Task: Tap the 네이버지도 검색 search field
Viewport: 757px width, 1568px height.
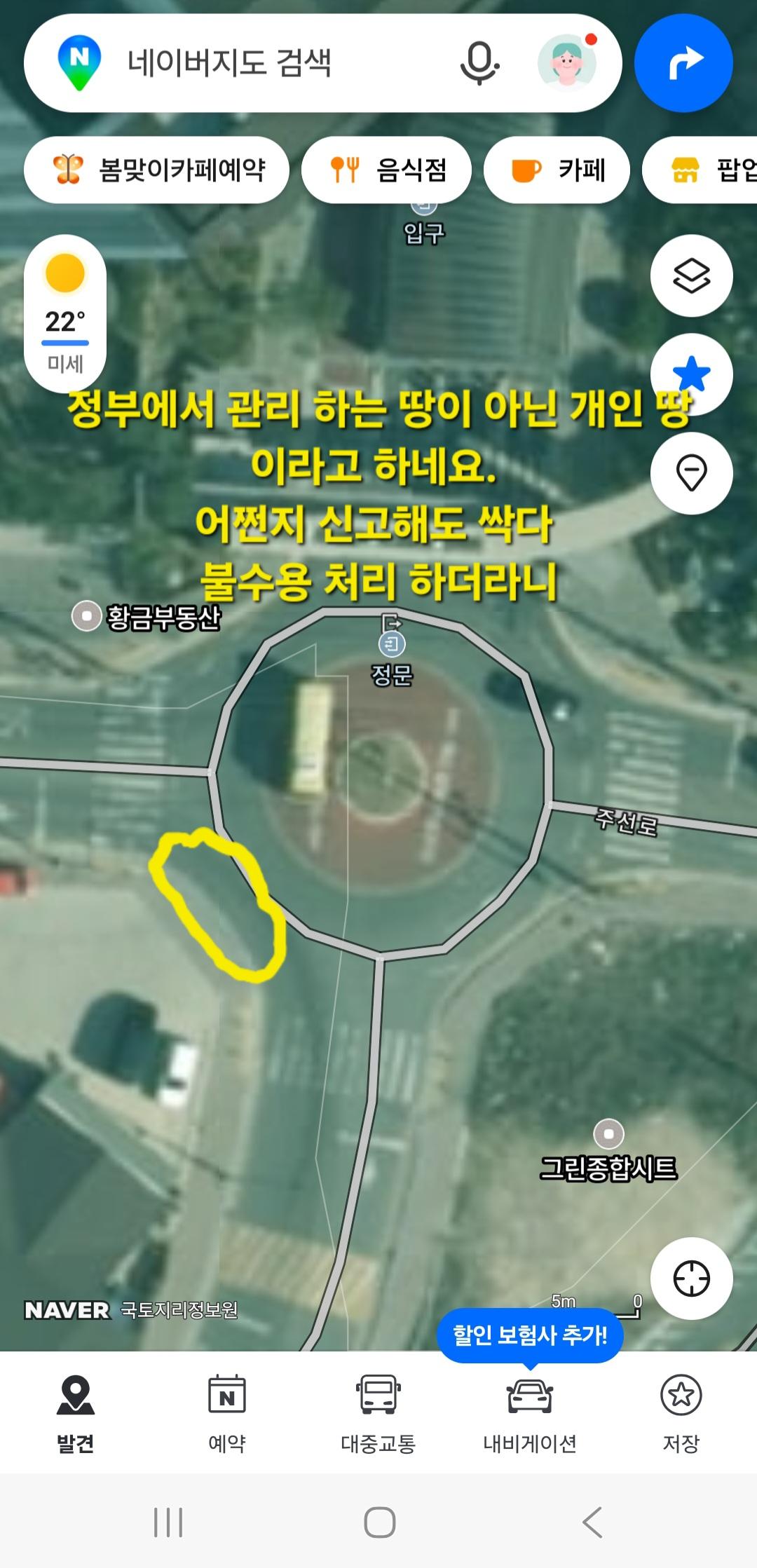Action: click(x=280, y=62)
